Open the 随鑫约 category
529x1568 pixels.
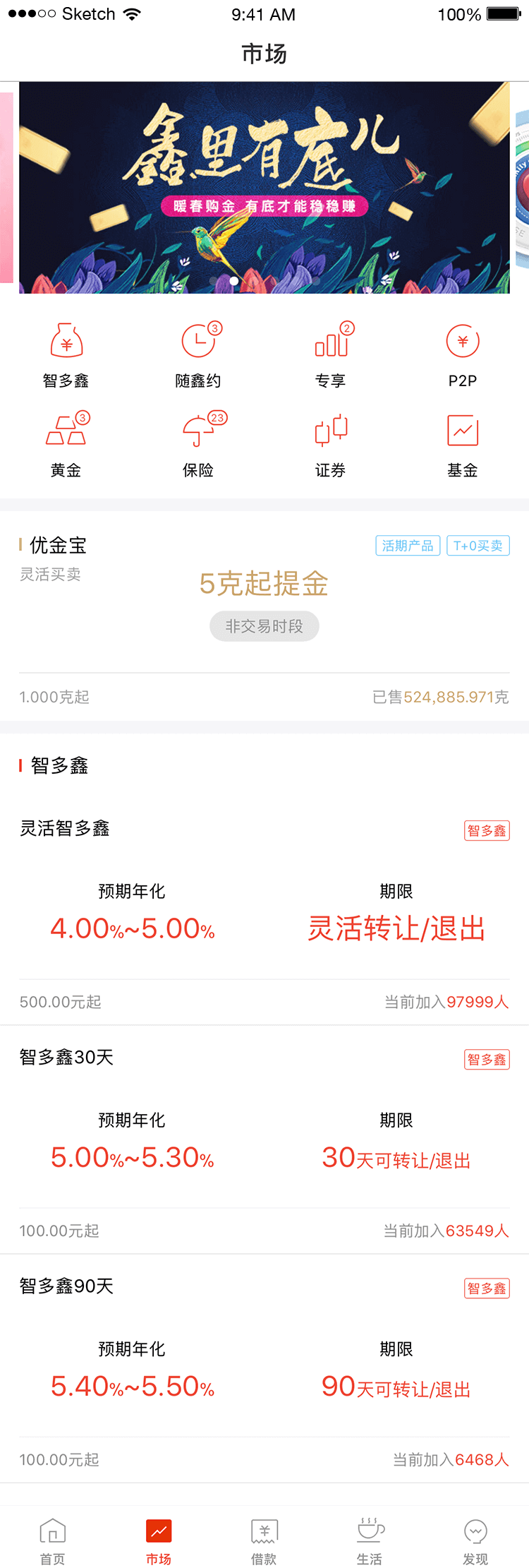(x=198, y=355)
